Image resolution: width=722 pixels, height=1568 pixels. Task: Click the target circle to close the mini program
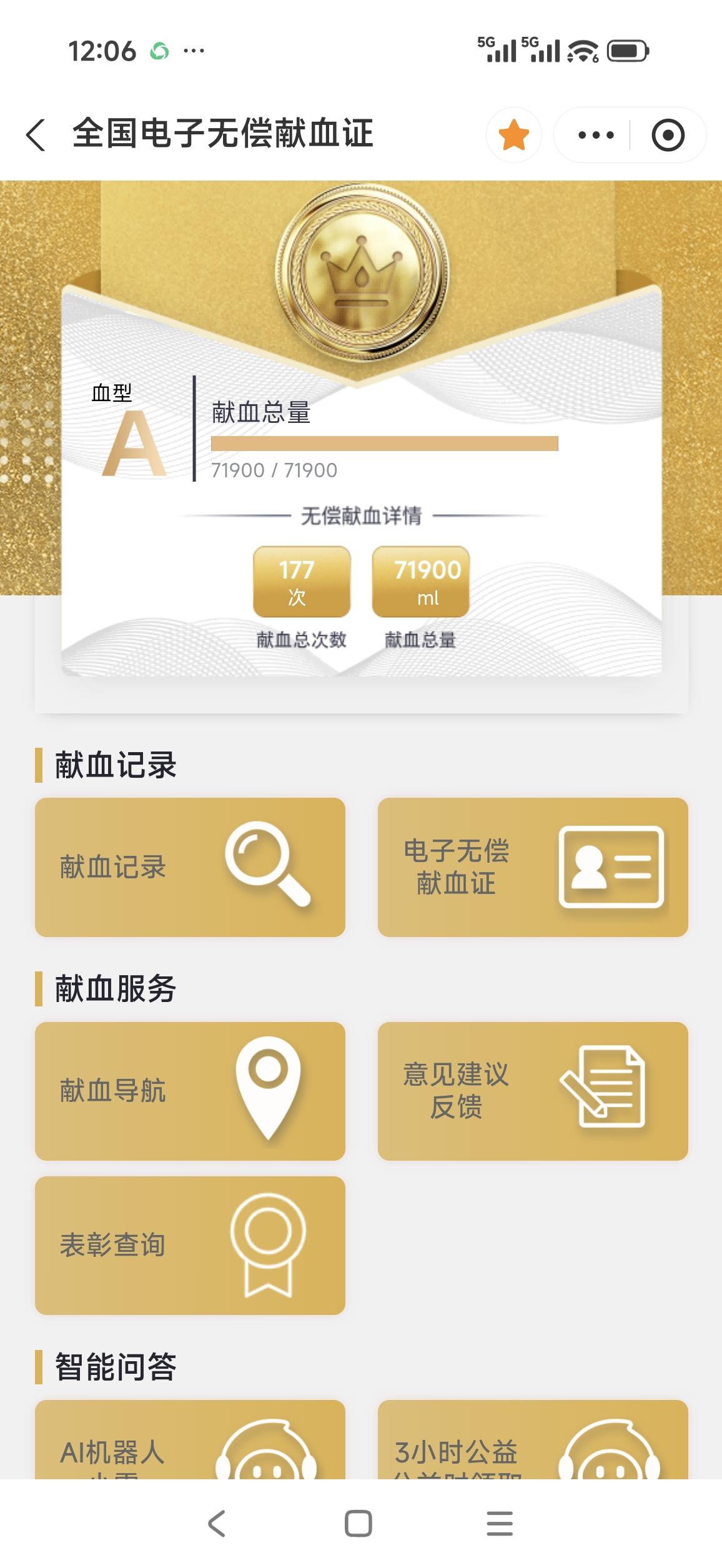pos(666,135)
